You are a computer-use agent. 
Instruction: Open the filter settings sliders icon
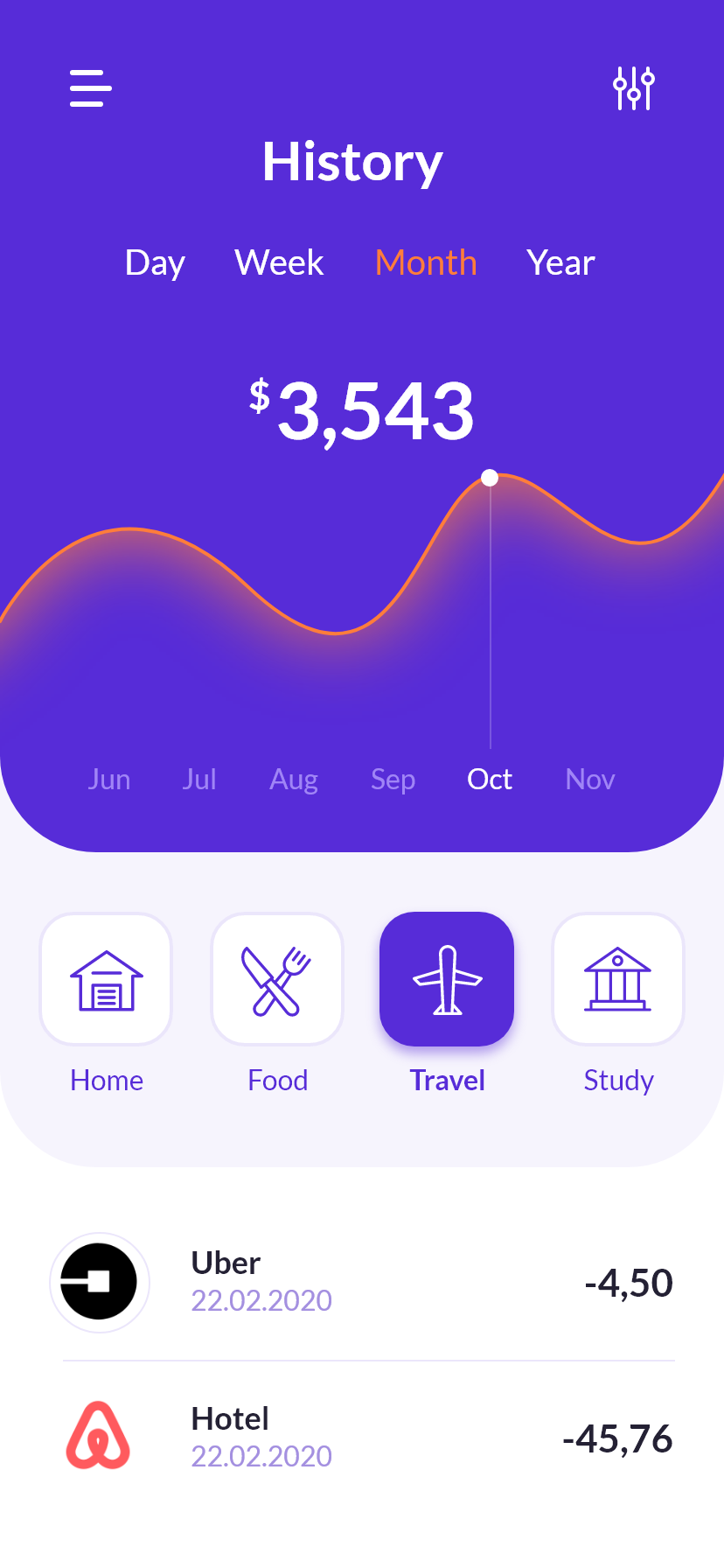click(633, 87)
